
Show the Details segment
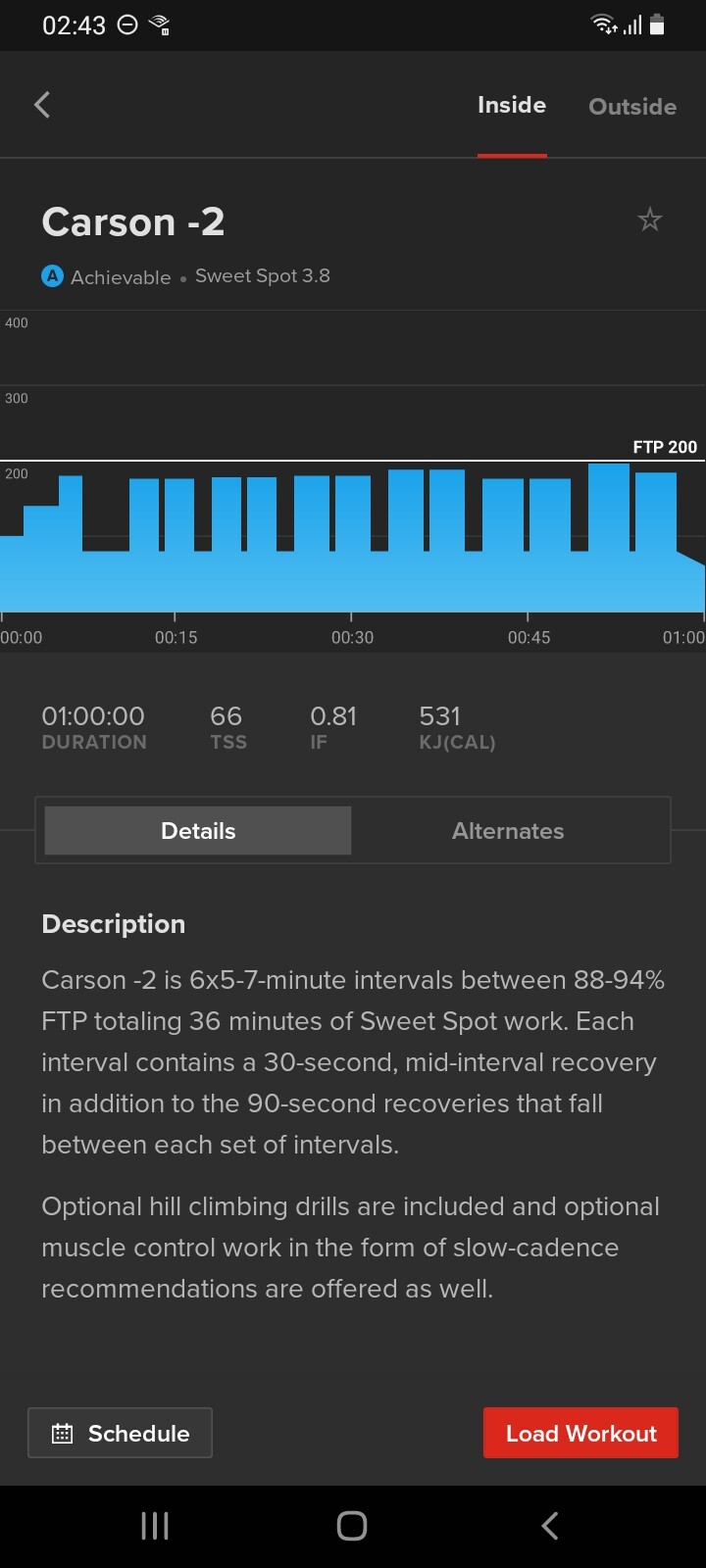tap(198, 831)
